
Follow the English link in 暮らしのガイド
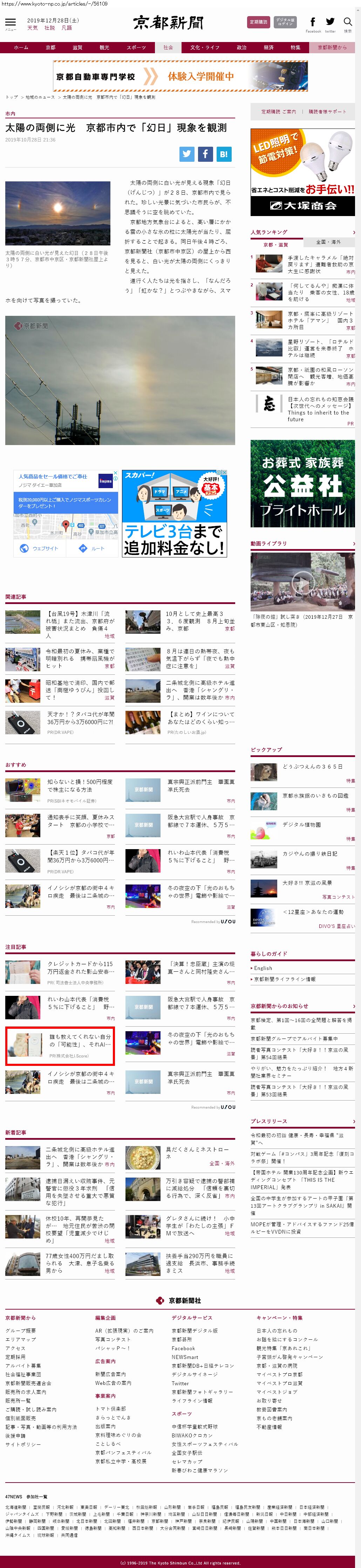pyautogui.click(x=263, y=968)
